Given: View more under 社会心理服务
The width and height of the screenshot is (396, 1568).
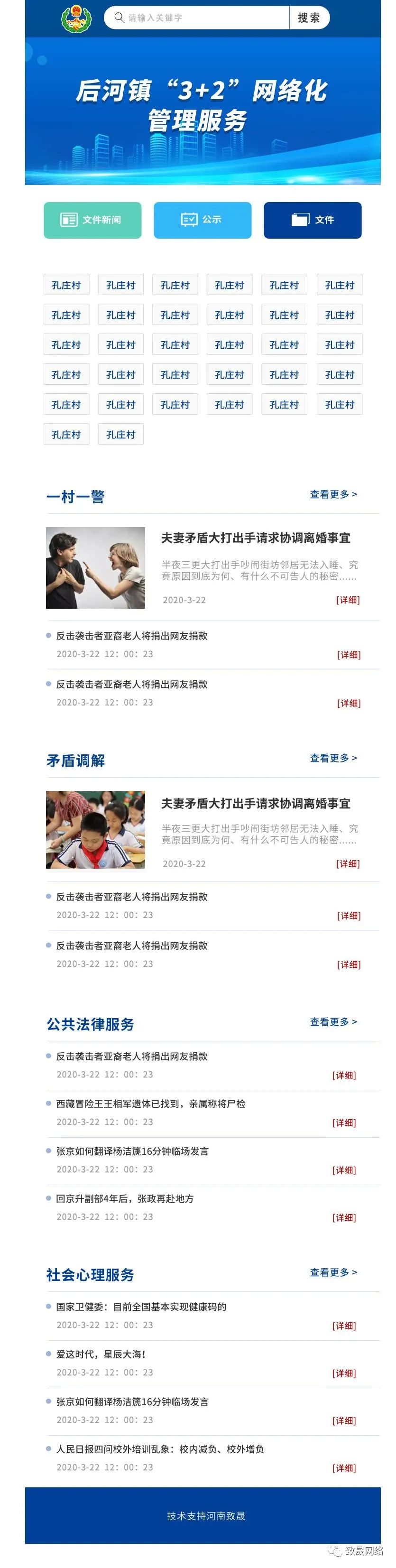Looking at the screenshot, I should (333, 1272).
